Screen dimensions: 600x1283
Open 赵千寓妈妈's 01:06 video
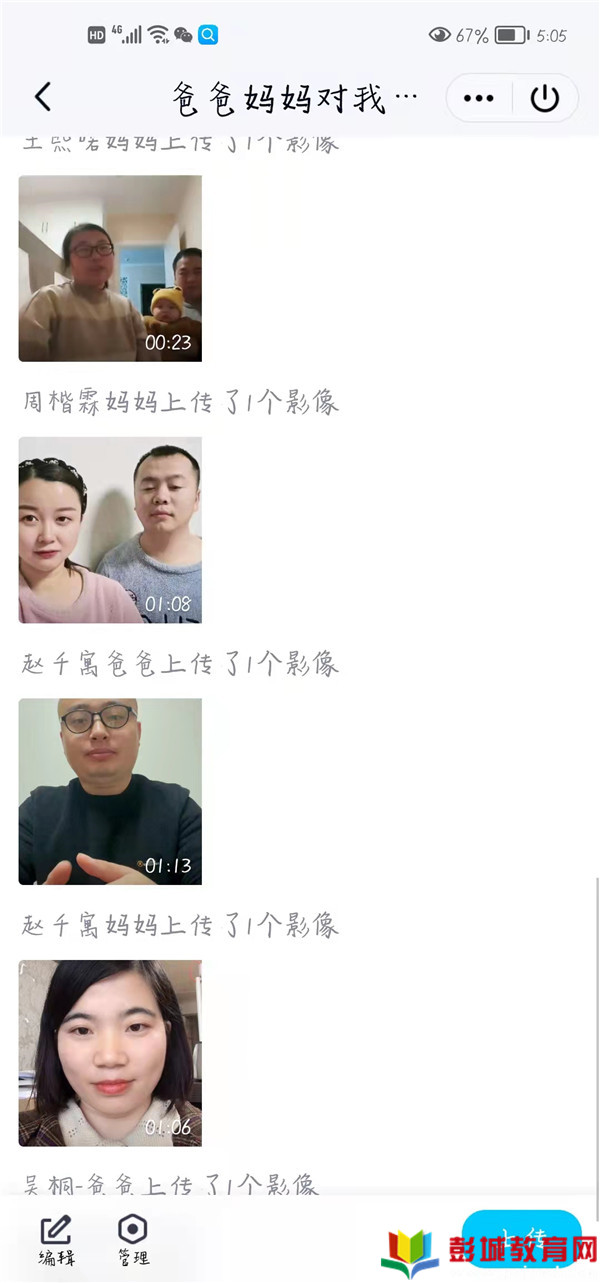point(110,1053)
